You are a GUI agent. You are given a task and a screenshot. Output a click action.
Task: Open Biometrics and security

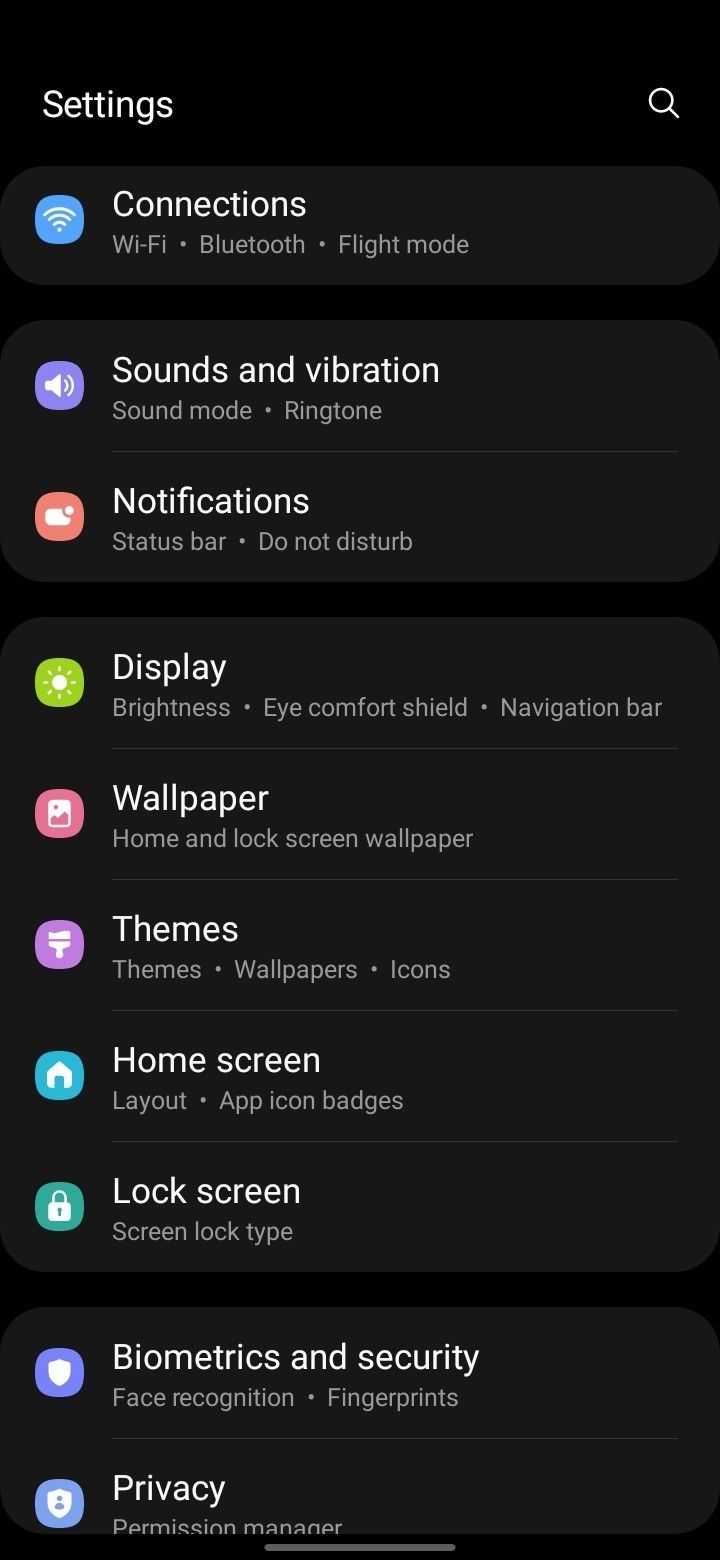click(x=360, y=1375)
